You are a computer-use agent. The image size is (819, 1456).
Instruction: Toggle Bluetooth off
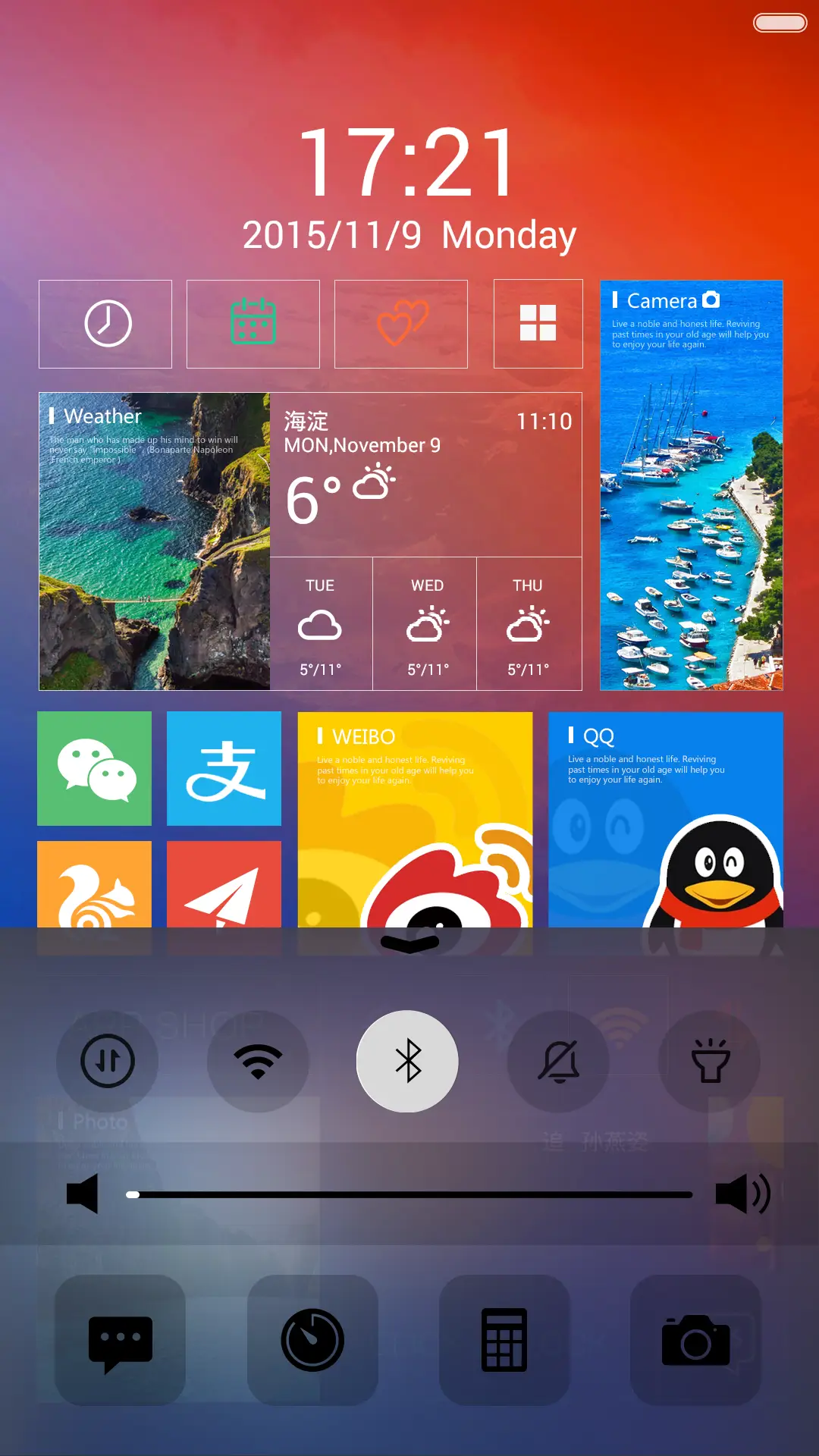tap(407, 1061)
